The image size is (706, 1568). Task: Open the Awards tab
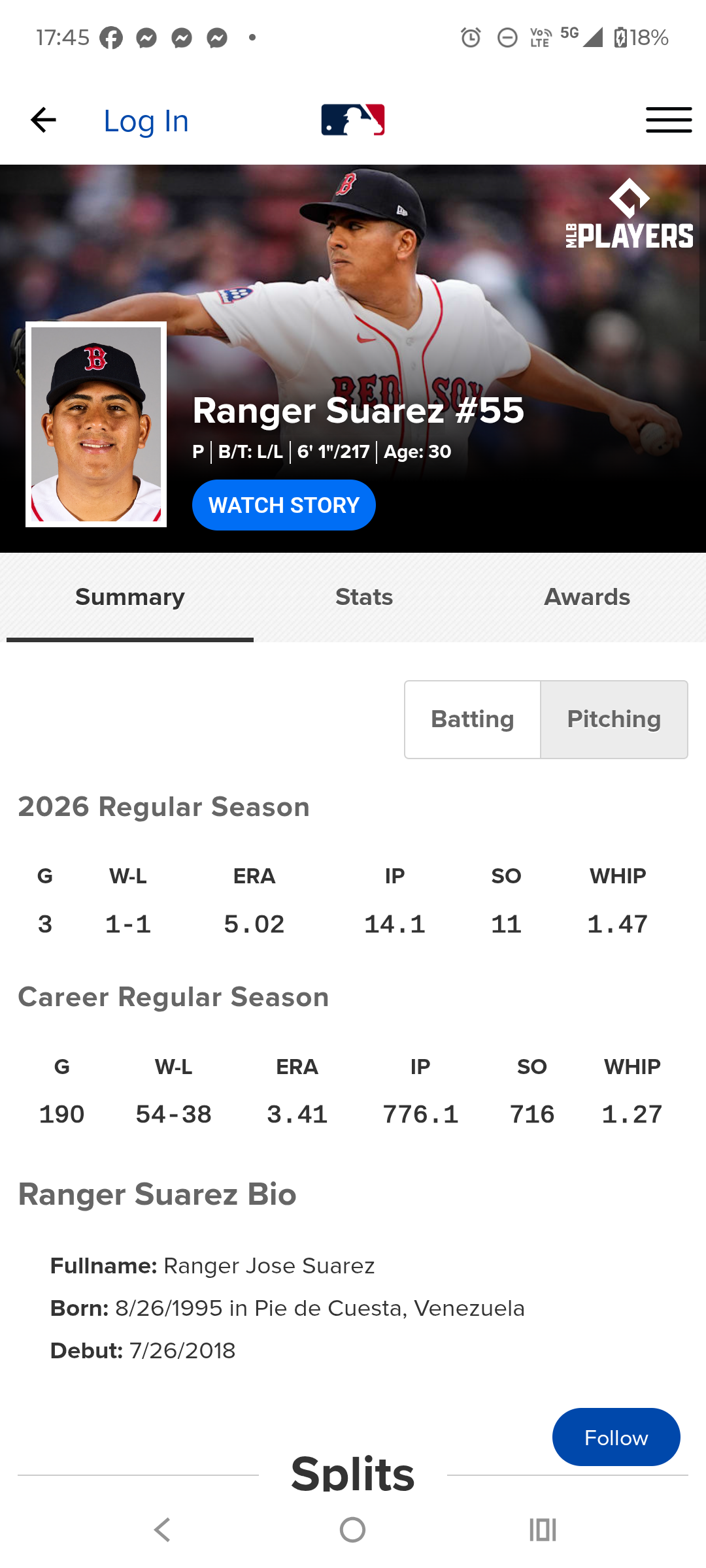[x=587, y=597]
